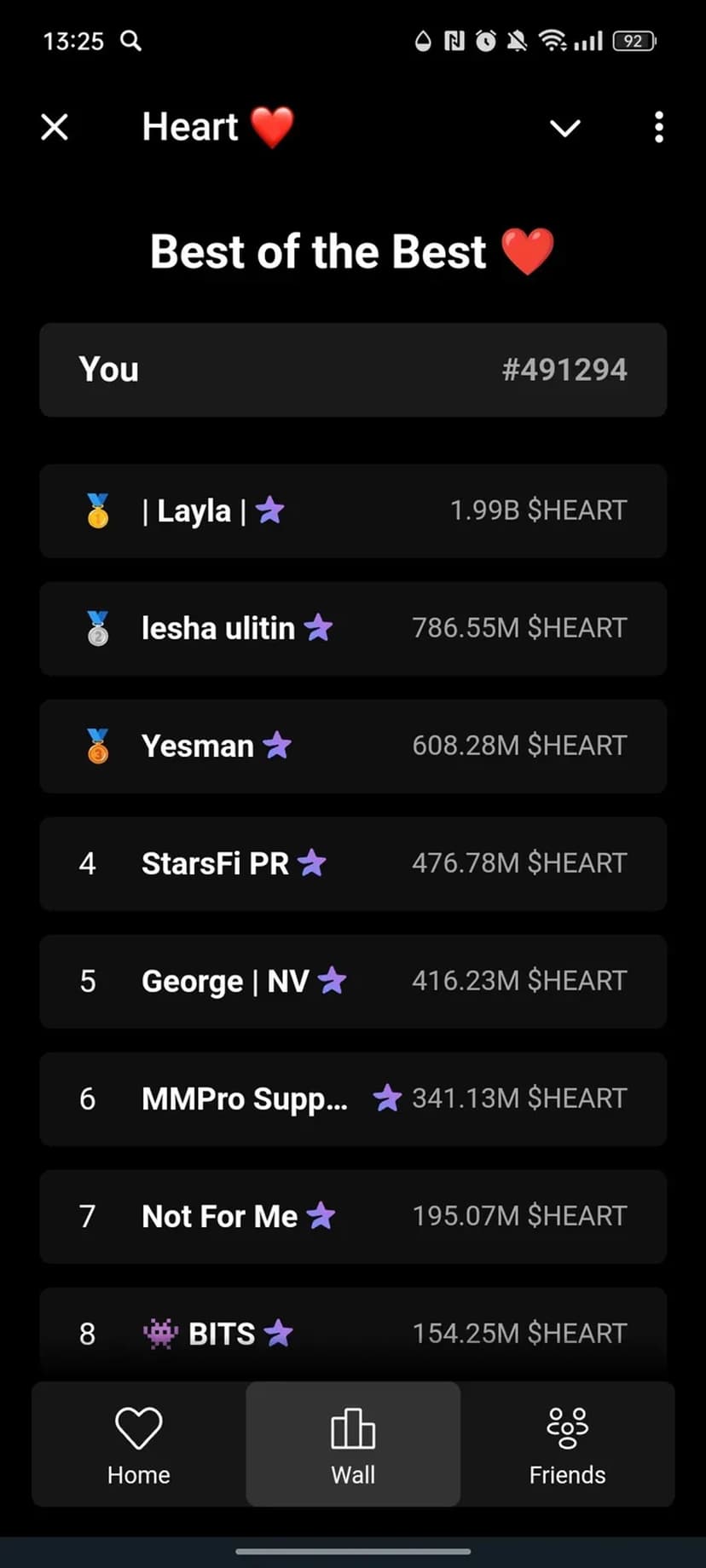Select the StarsFi PR row

[353, 864]
